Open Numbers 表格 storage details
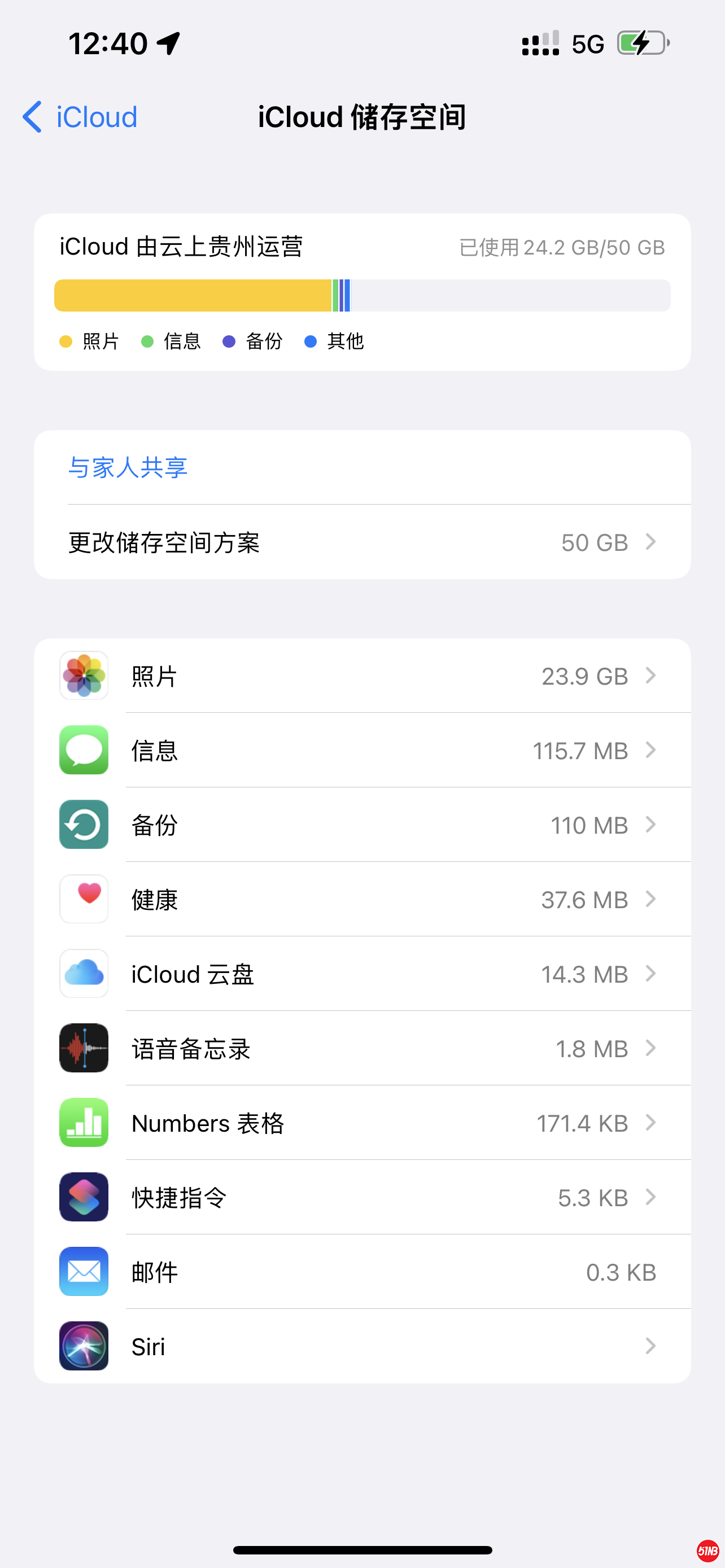The image size is (725, 1568). pyautogui.click(x=362, y=1123)
